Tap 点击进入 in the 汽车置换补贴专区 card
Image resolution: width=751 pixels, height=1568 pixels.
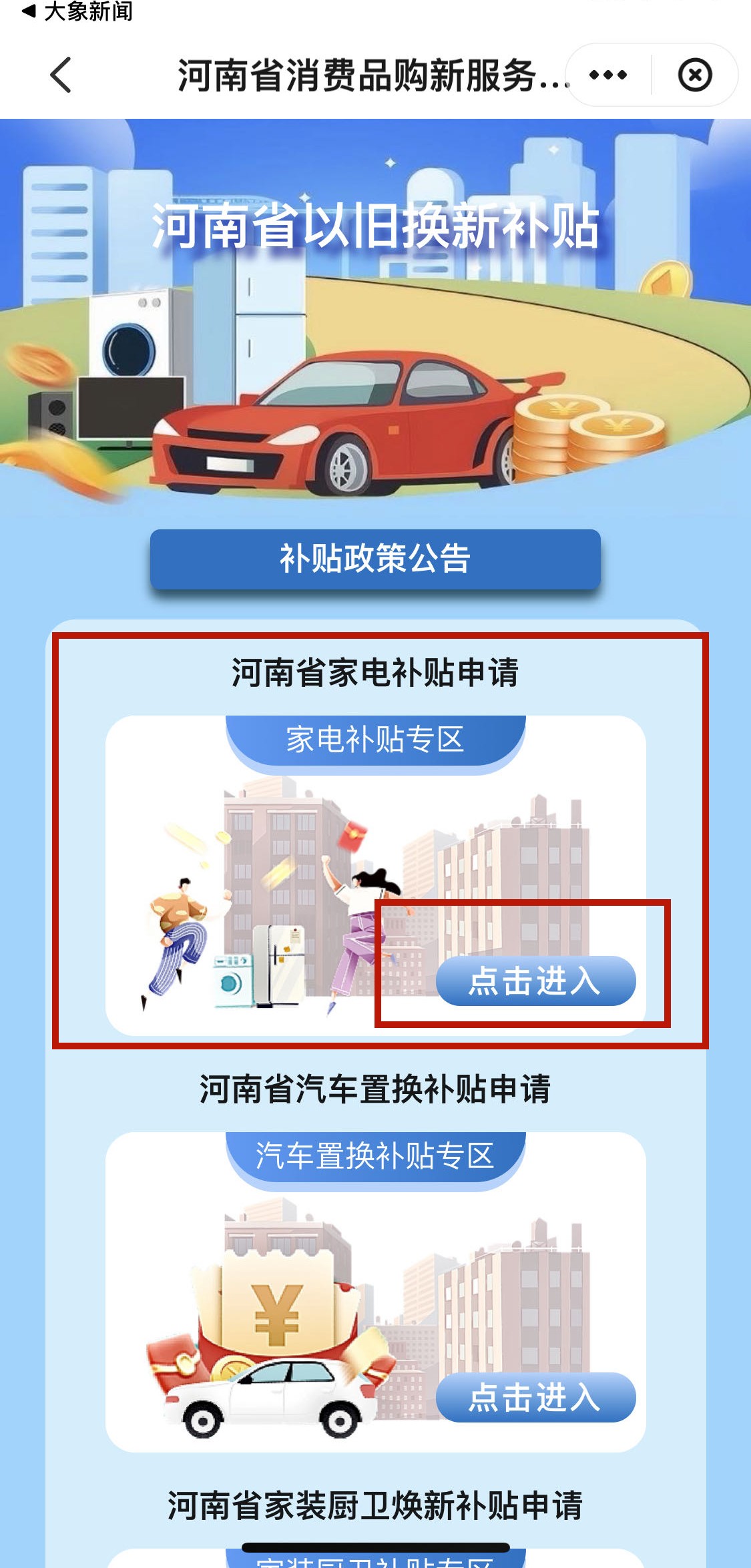(x=535, y=1397)
